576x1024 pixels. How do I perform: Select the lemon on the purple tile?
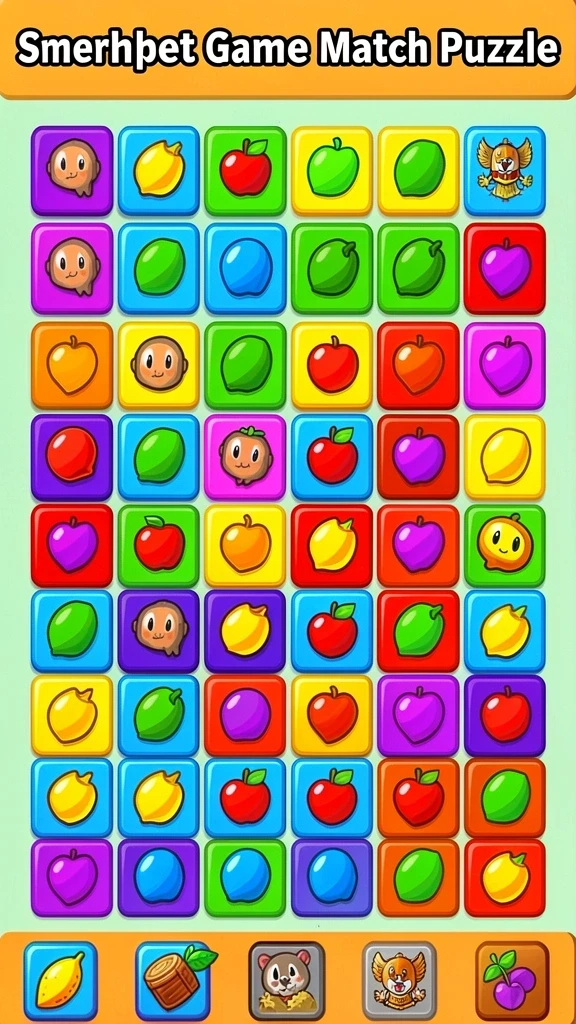[x=245, y=631]
